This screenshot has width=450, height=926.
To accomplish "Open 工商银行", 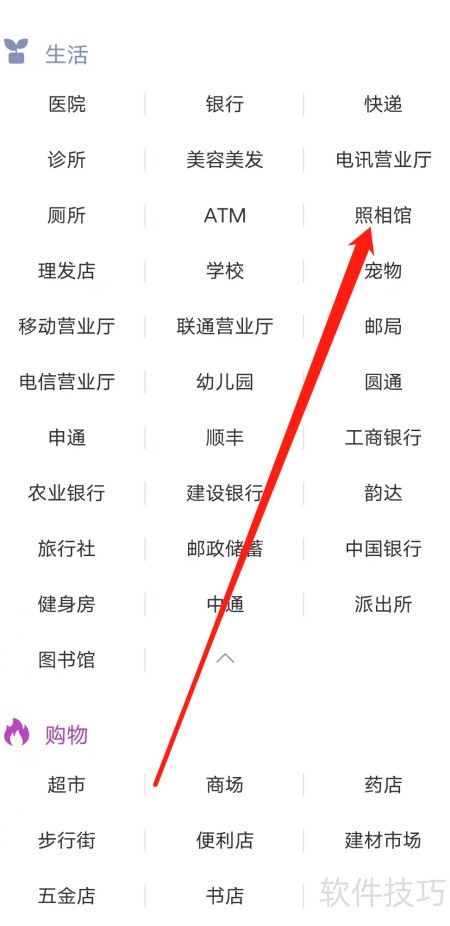I will (383, 438).
